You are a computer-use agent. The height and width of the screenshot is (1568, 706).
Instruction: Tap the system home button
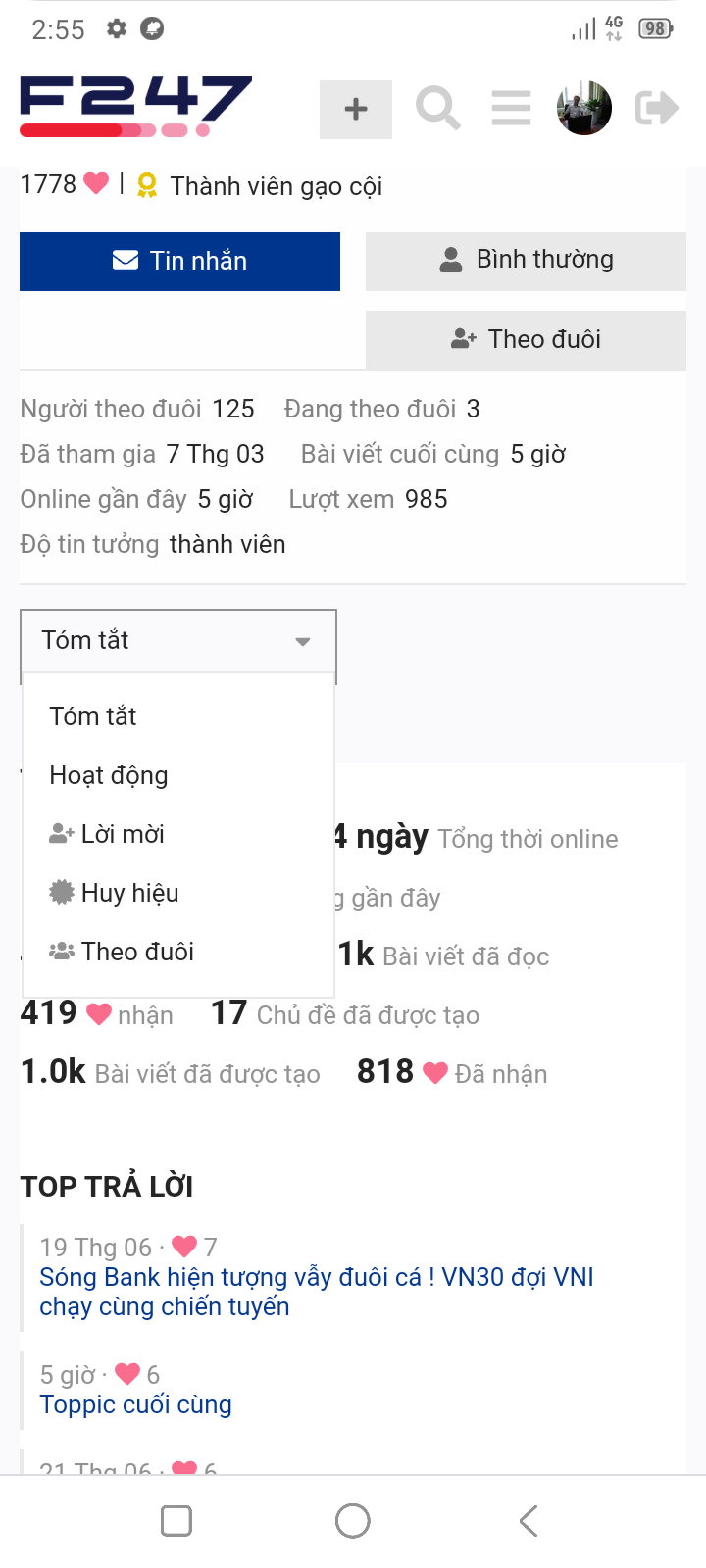point(353,1521)
